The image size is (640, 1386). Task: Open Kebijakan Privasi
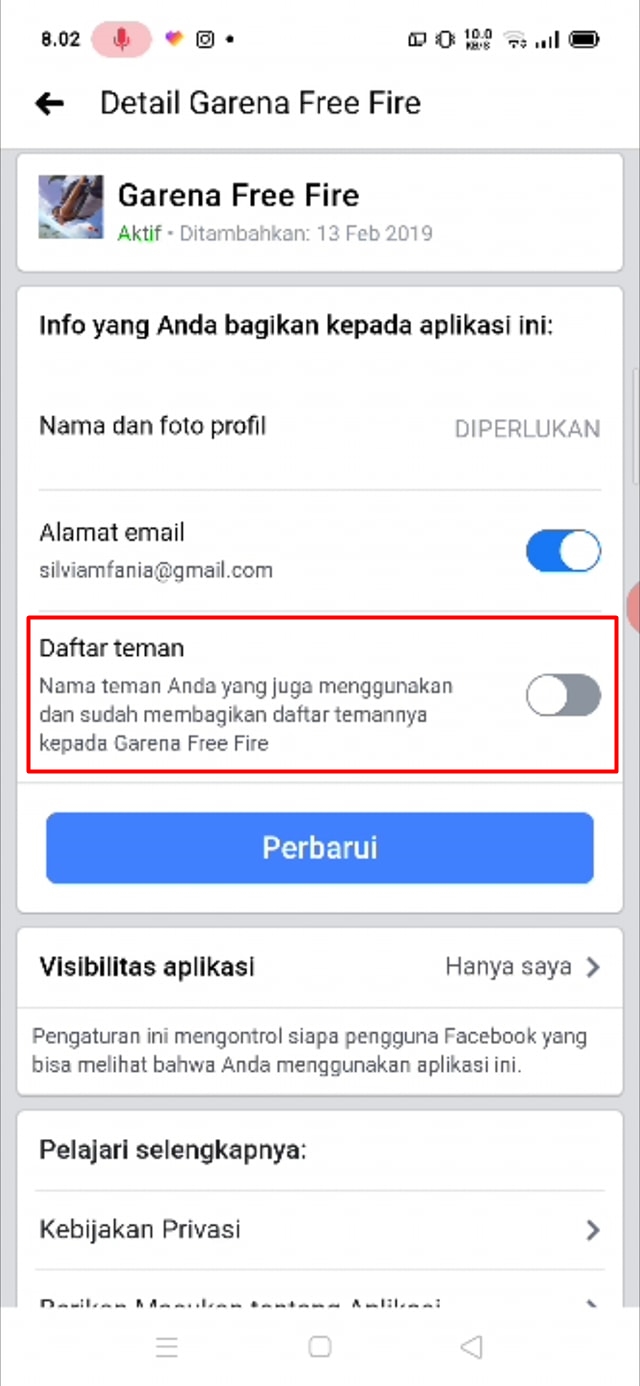coord(320,1229)
